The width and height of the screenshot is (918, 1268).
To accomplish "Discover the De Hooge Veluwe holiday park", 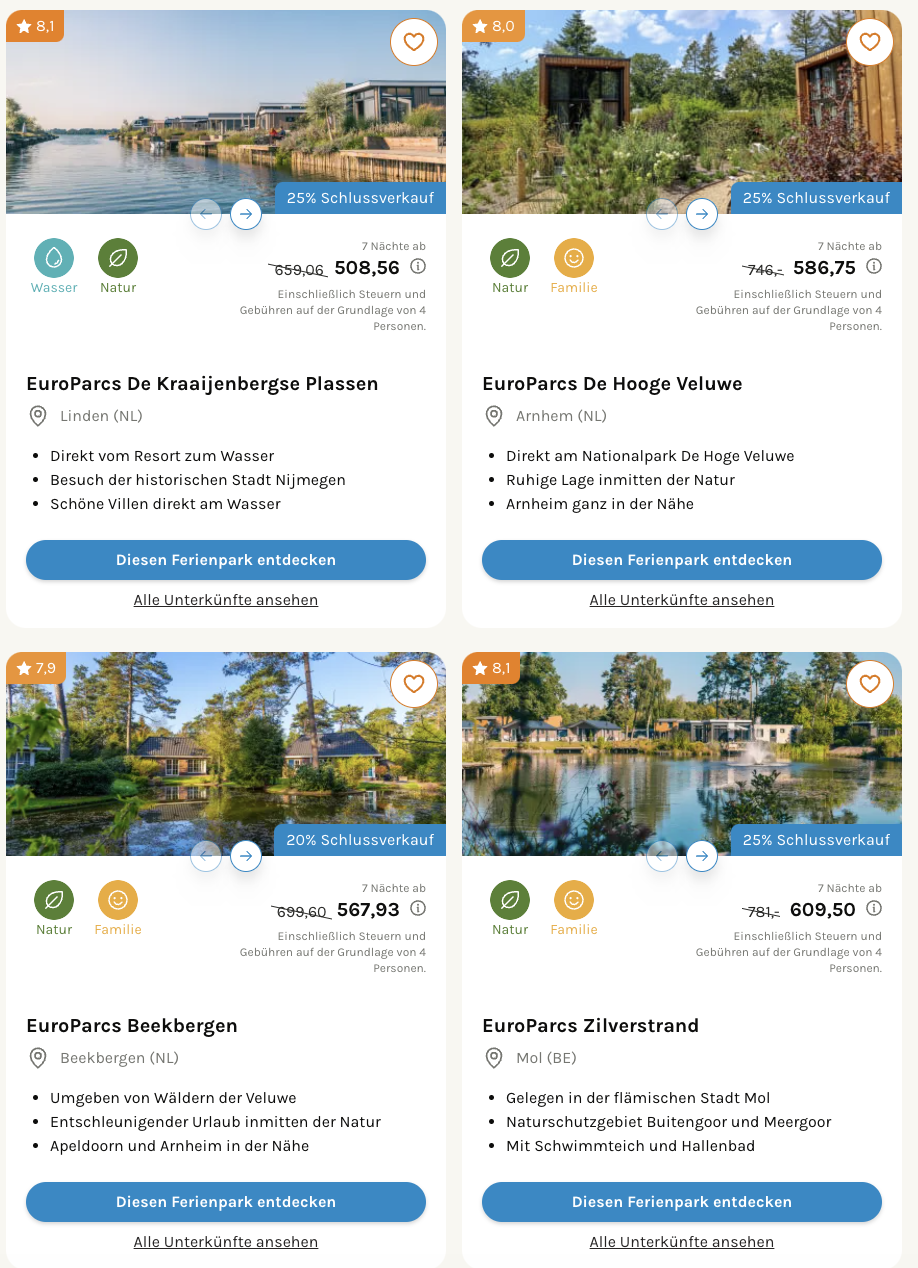I will pos(682,560).
